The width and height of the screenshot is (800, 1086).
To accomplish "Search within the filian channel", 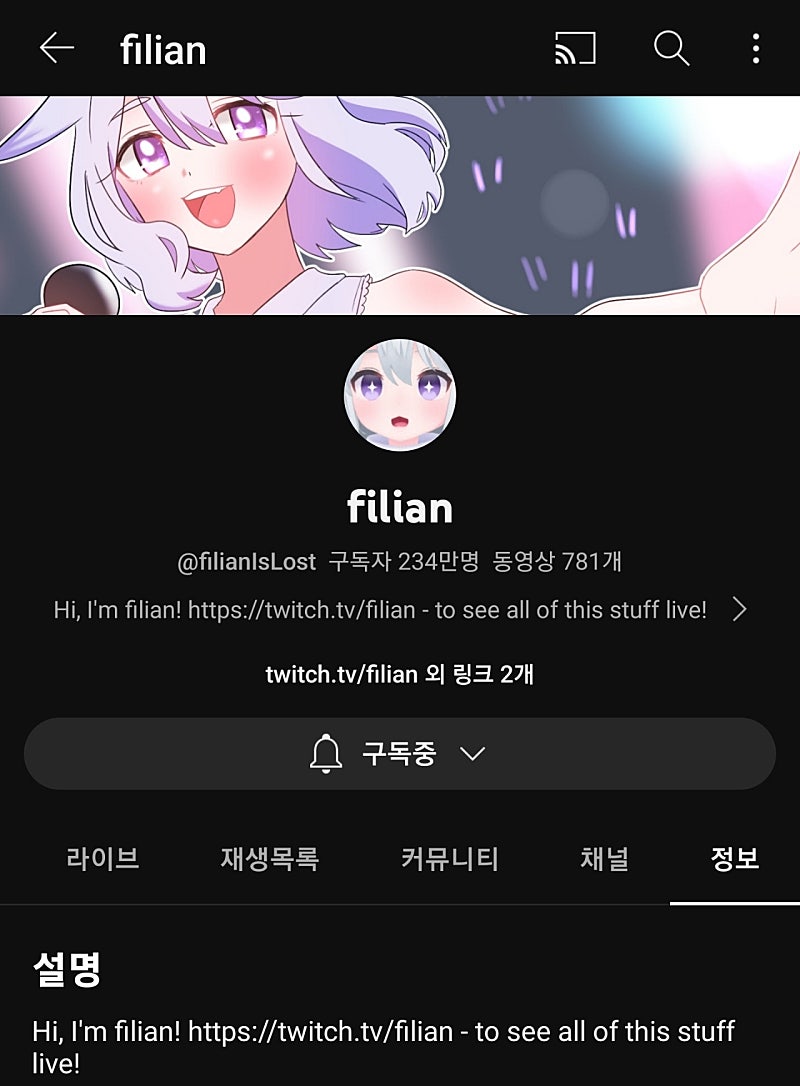I will click(671, 48).
